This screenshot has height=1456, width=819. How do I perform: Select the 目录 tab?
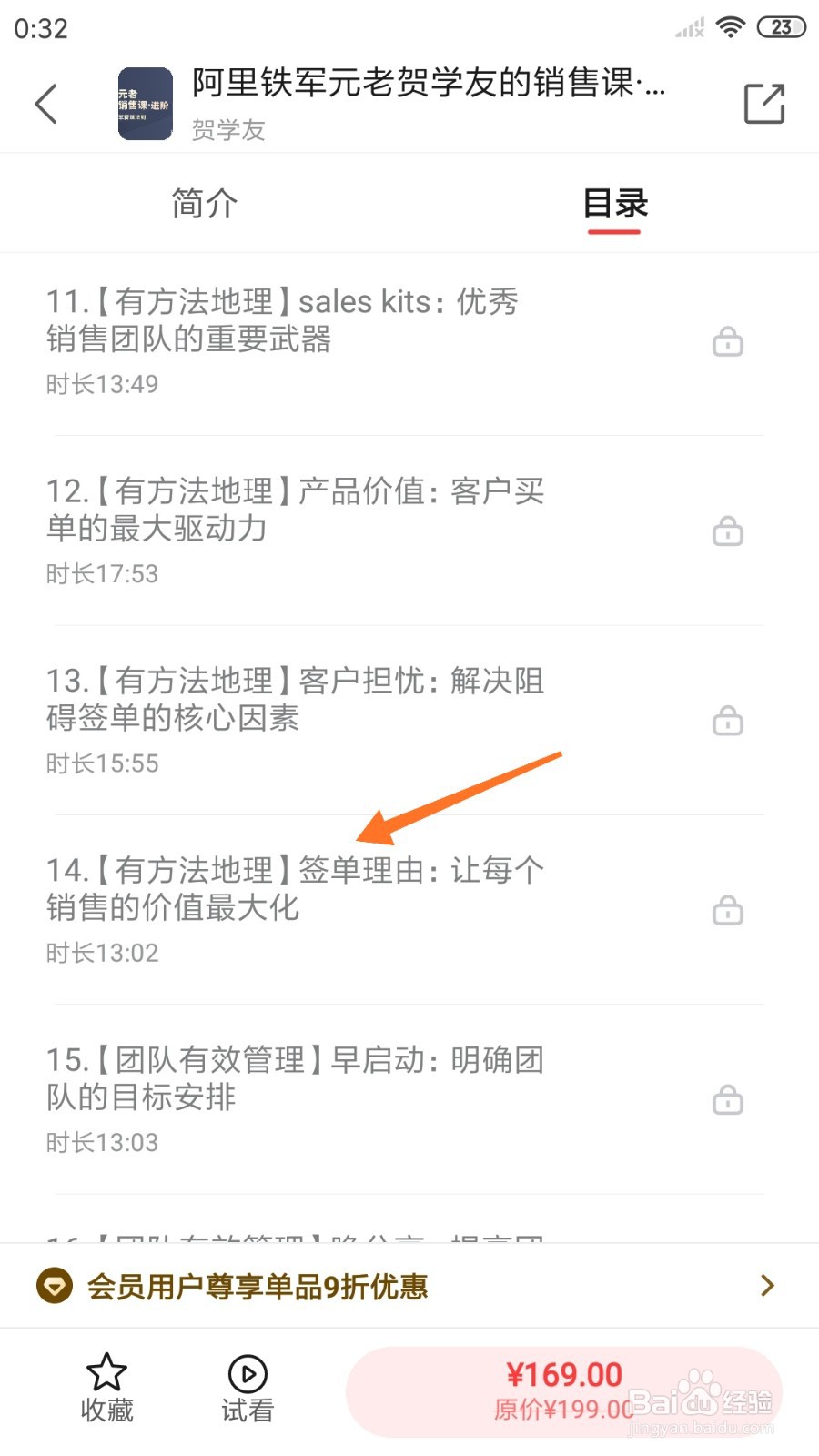[615, 203]
